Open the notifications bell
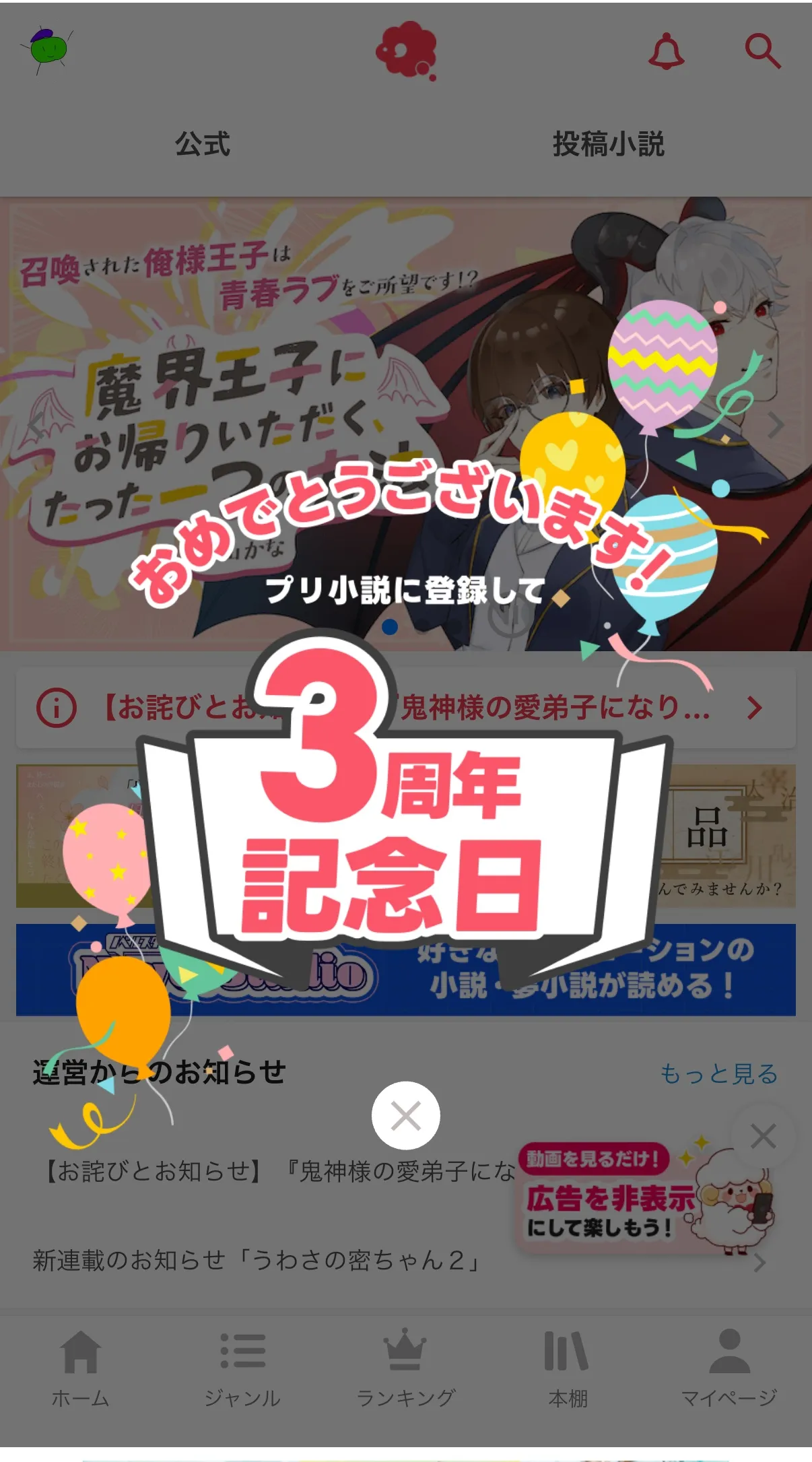Viewport: 812px width, 1462px height. point(666,51)
